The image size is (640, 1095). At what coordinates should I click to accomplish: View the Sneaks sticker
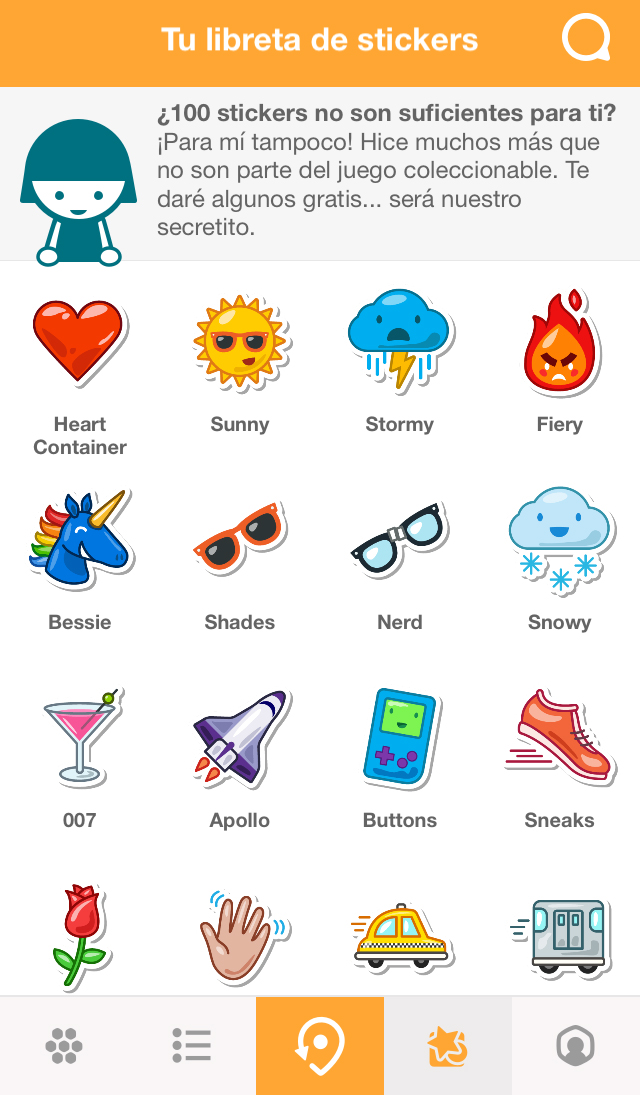[559, 737]
